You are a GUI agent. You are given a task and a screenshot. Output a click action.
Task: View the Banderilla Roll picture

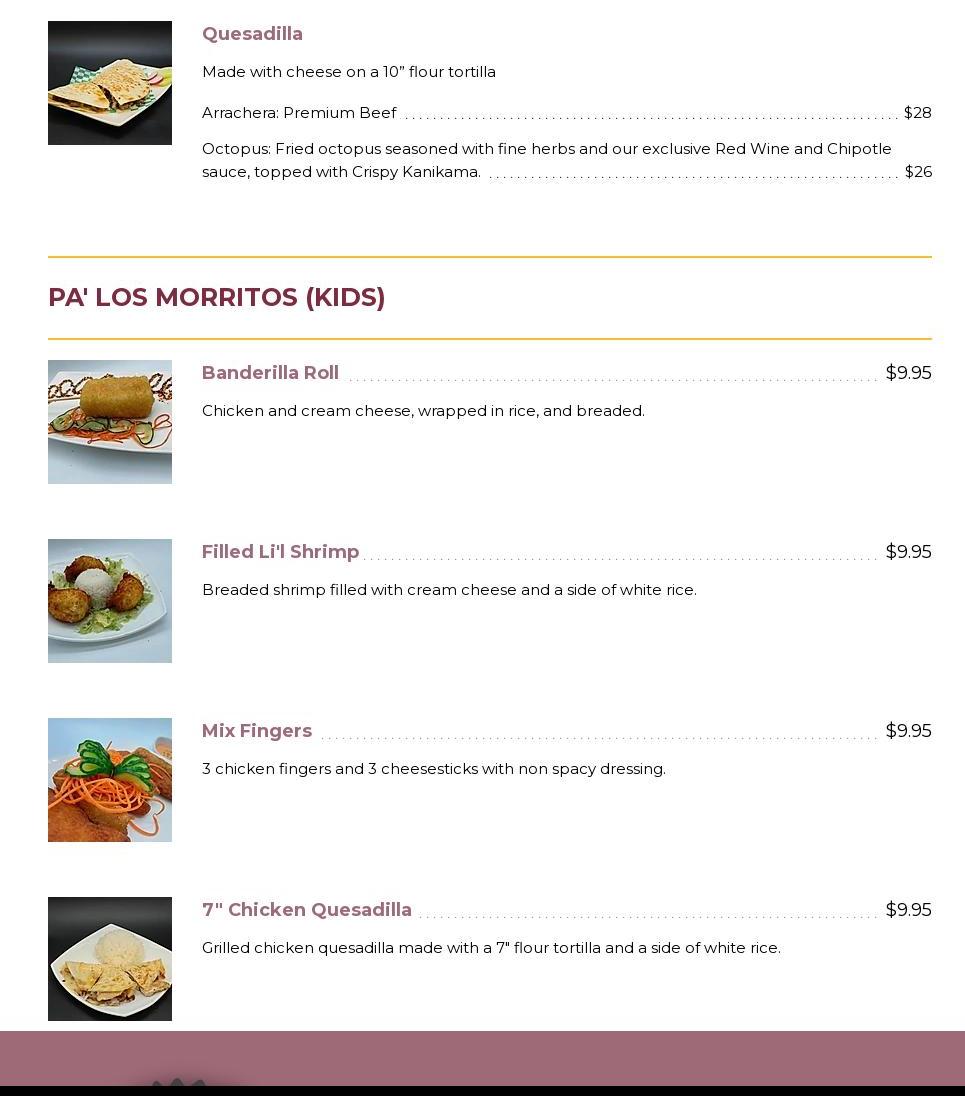pyautogui.click(x=110, y=422)
